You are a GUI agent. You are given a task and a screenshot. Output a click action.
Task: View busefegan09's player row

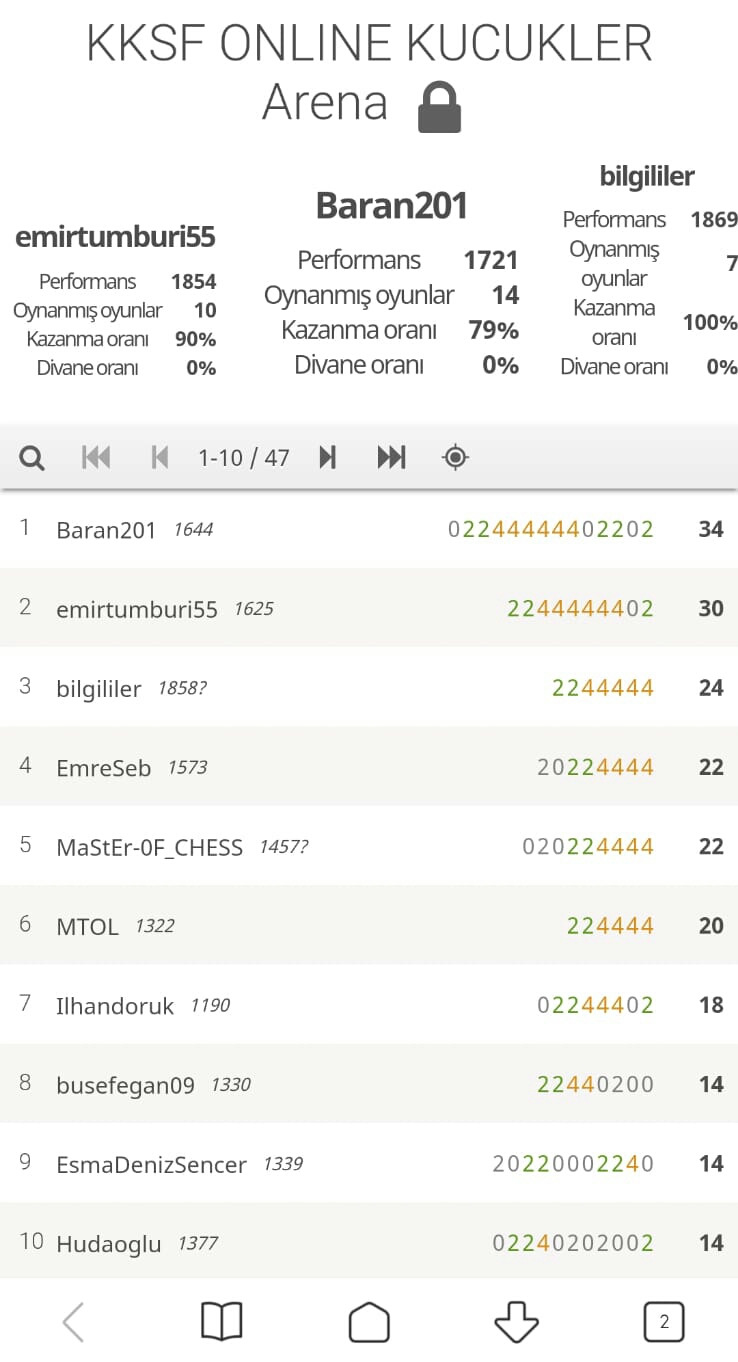point(369,1084)
